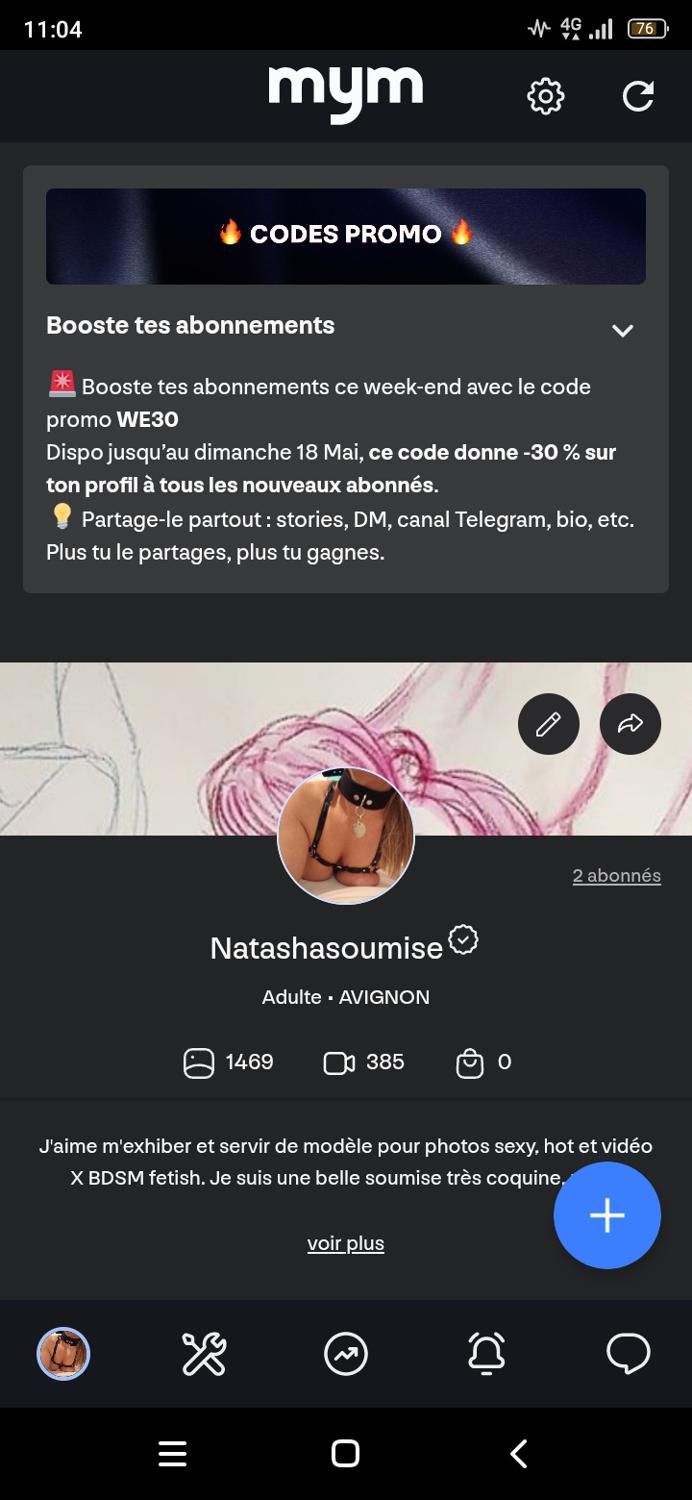Edit the profile with the pencil icon
The image size is (692, 1500).
[548, 724]
